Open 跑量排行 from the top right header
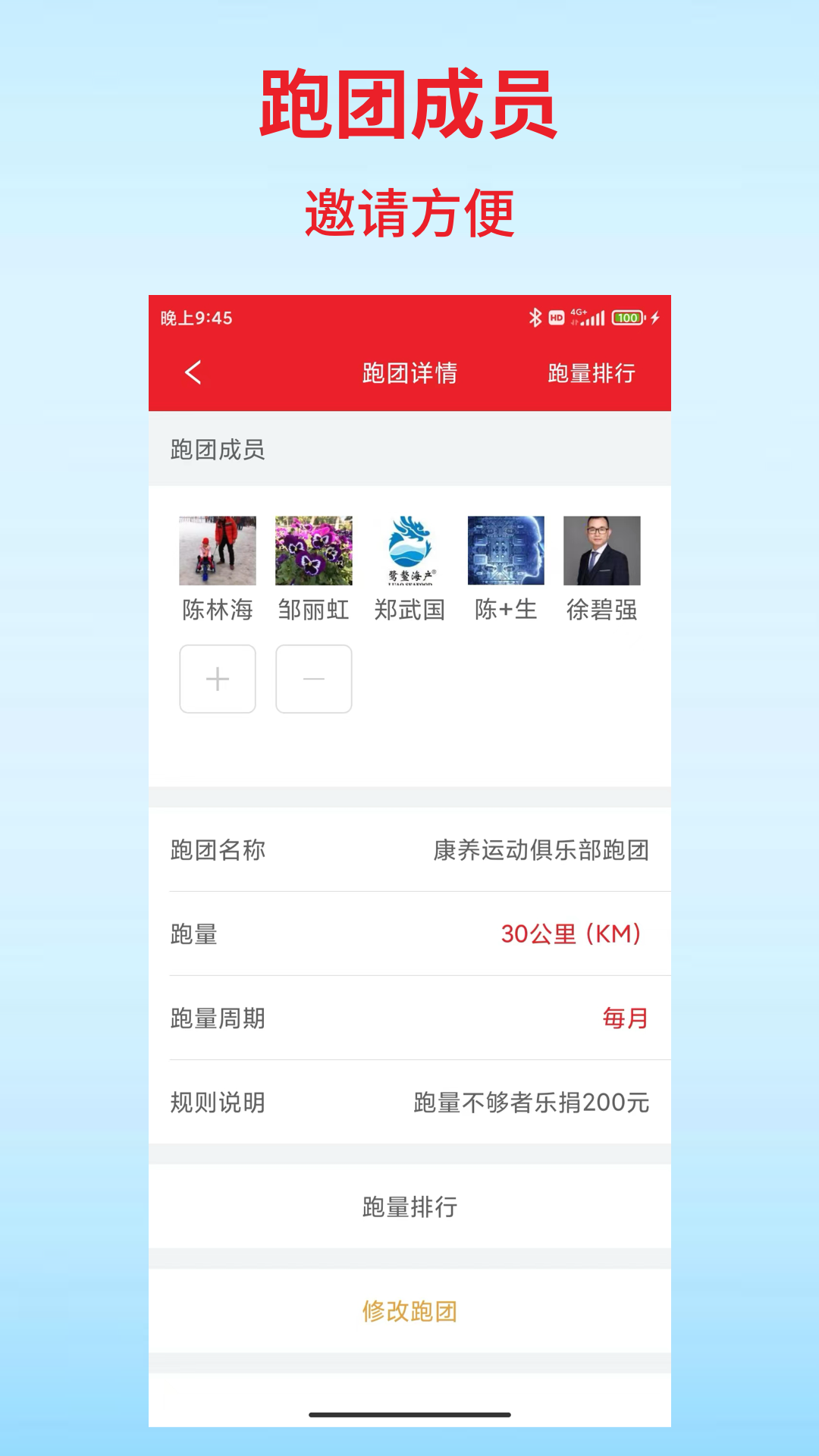The width and height of the screenshot is (819, 1456). click(591, 373)
